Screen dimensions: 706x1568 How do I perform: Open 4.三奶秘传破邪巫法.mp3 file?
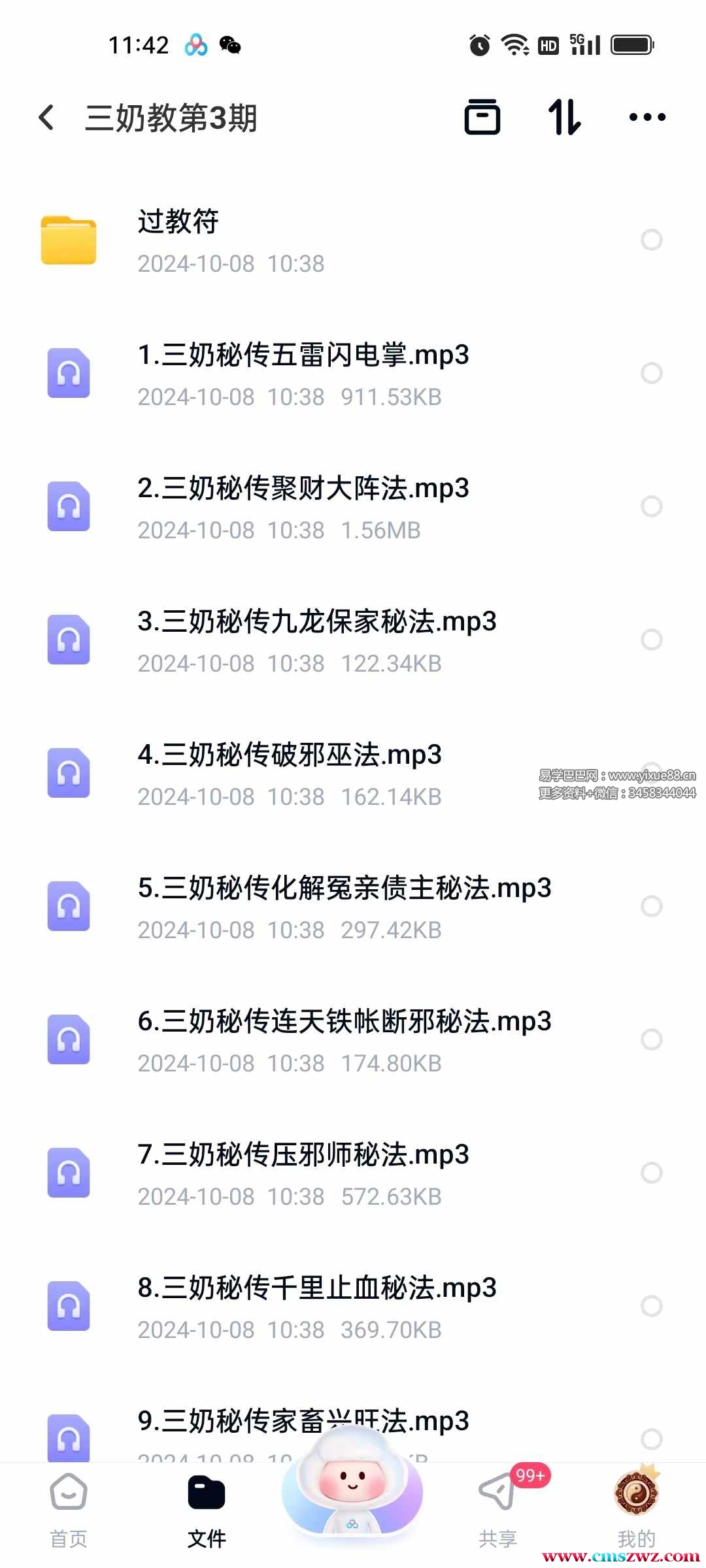(x=290, y=774)
